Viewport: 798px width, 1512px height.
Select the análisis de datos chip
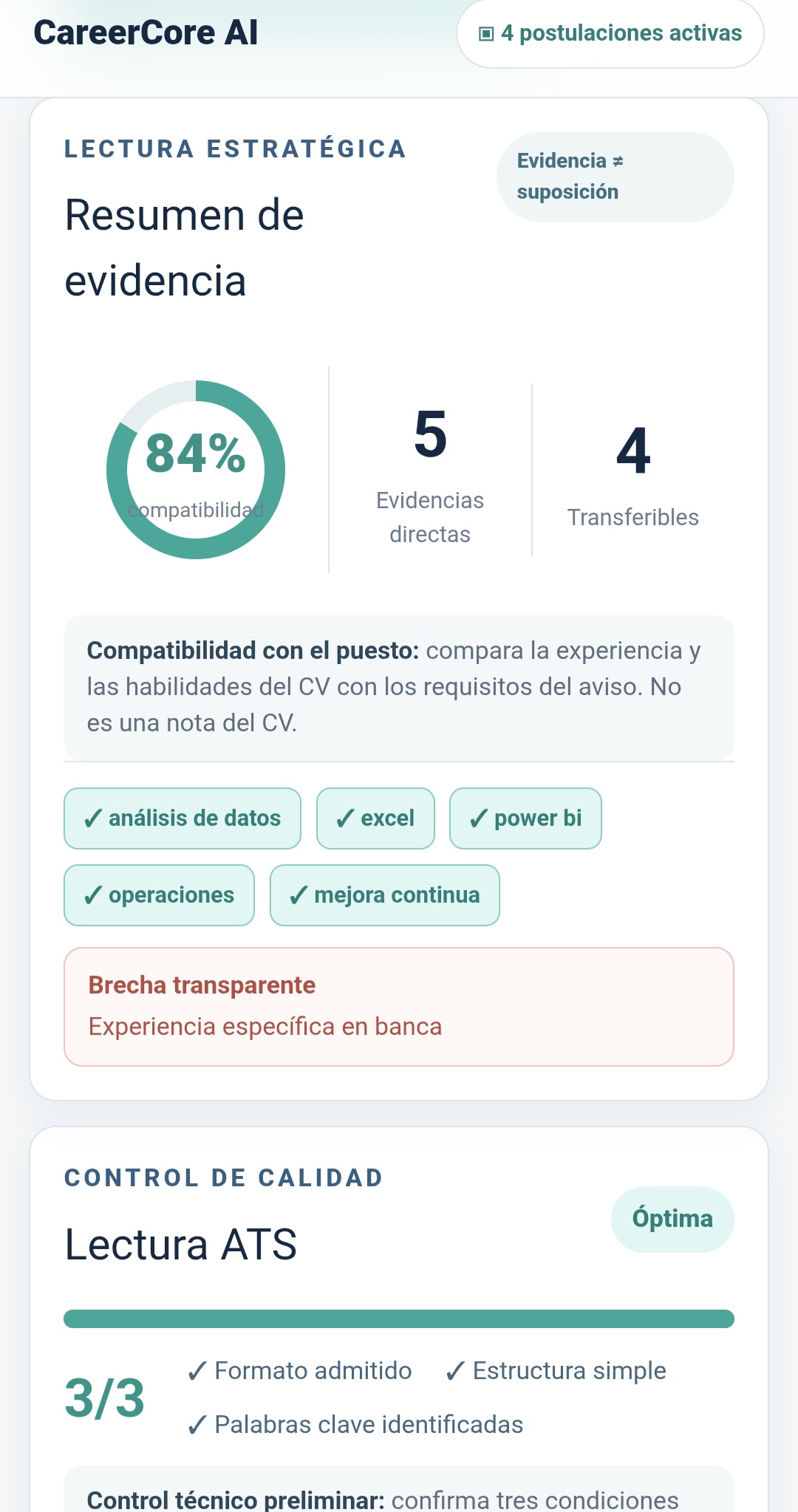(183, 818)
